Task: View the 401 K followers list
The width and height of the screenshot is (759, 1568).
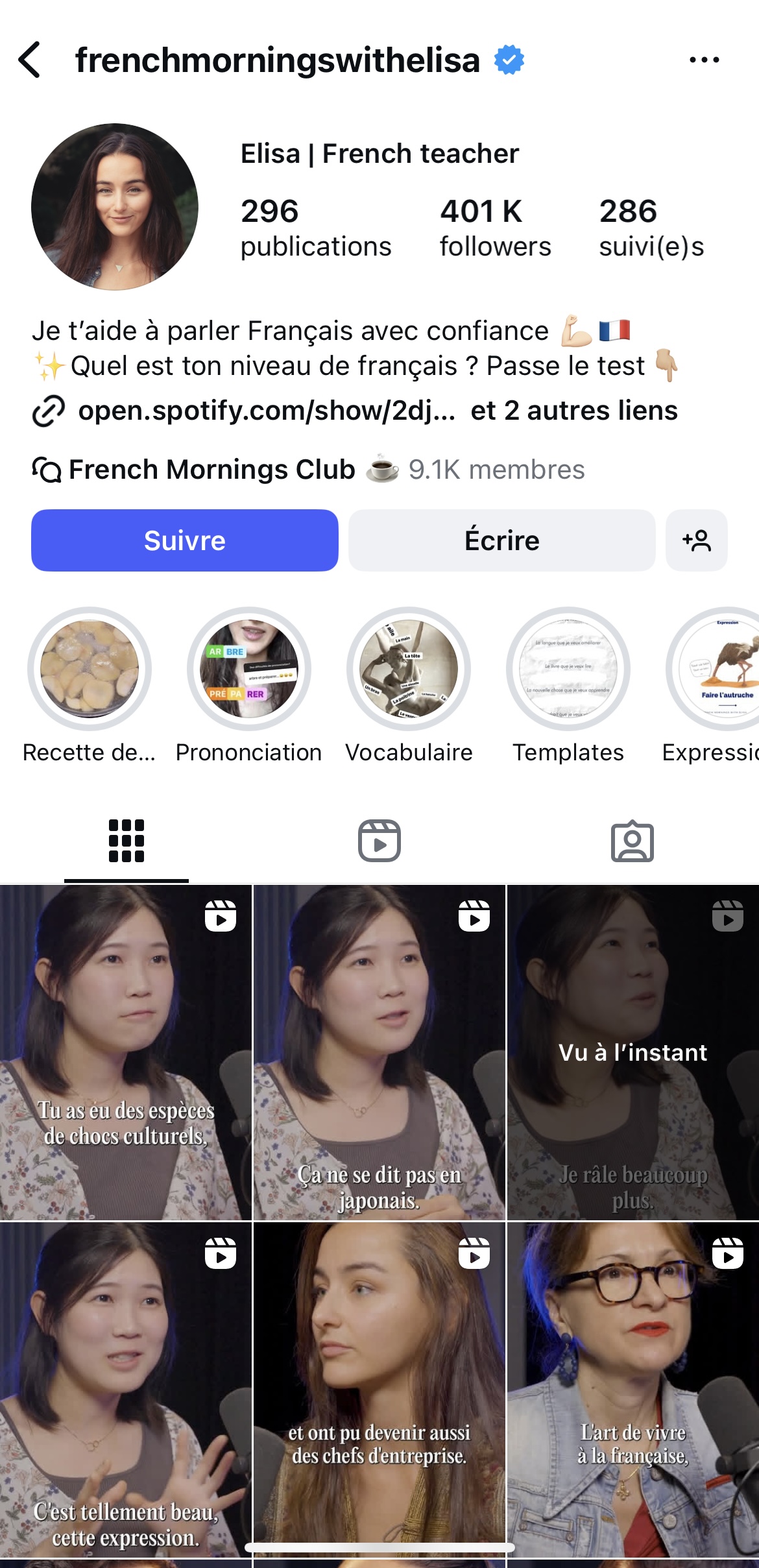Action: pyautogui.click(x=494, y=228)
